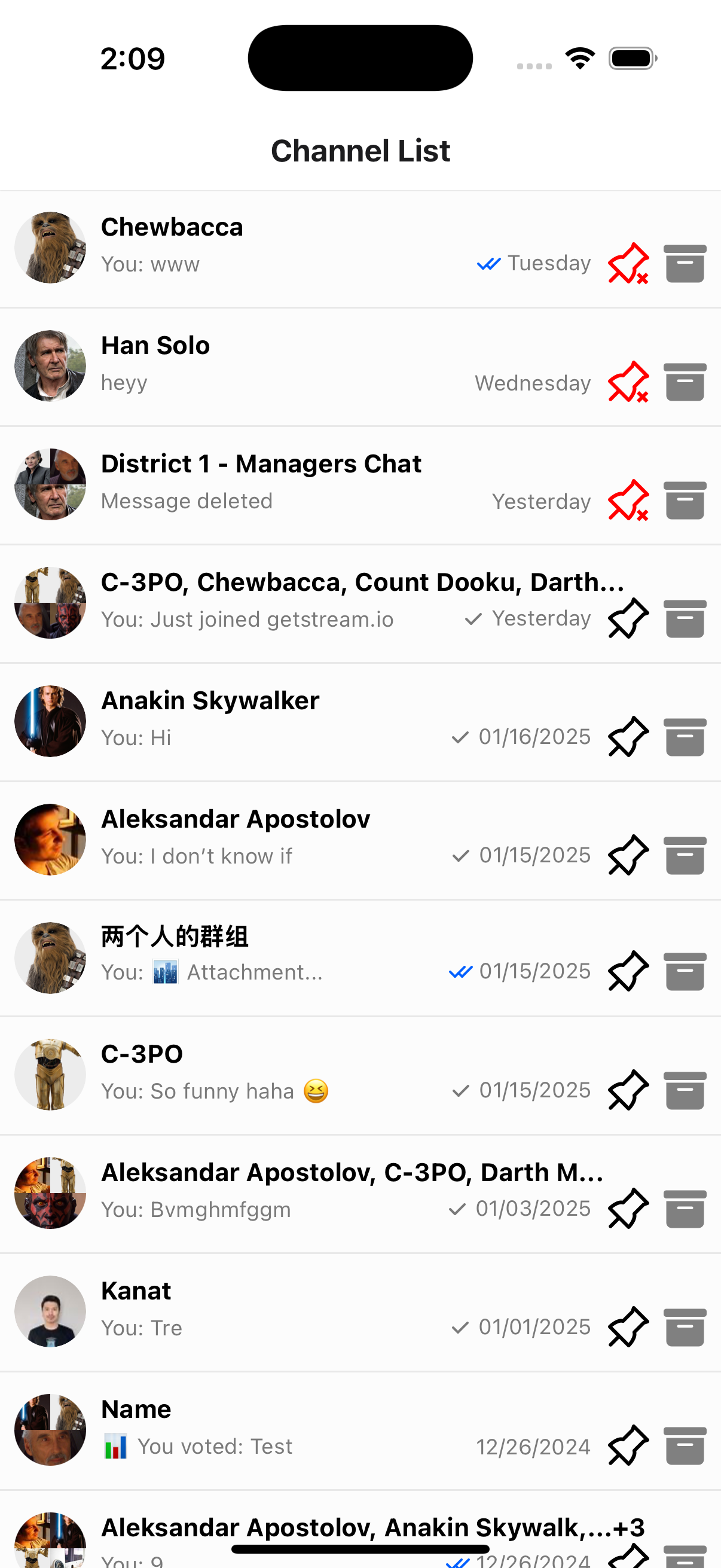This screenshot has width=721, height=1568.
Task: Archive the Han Solo channel
Action: point(685,382)
